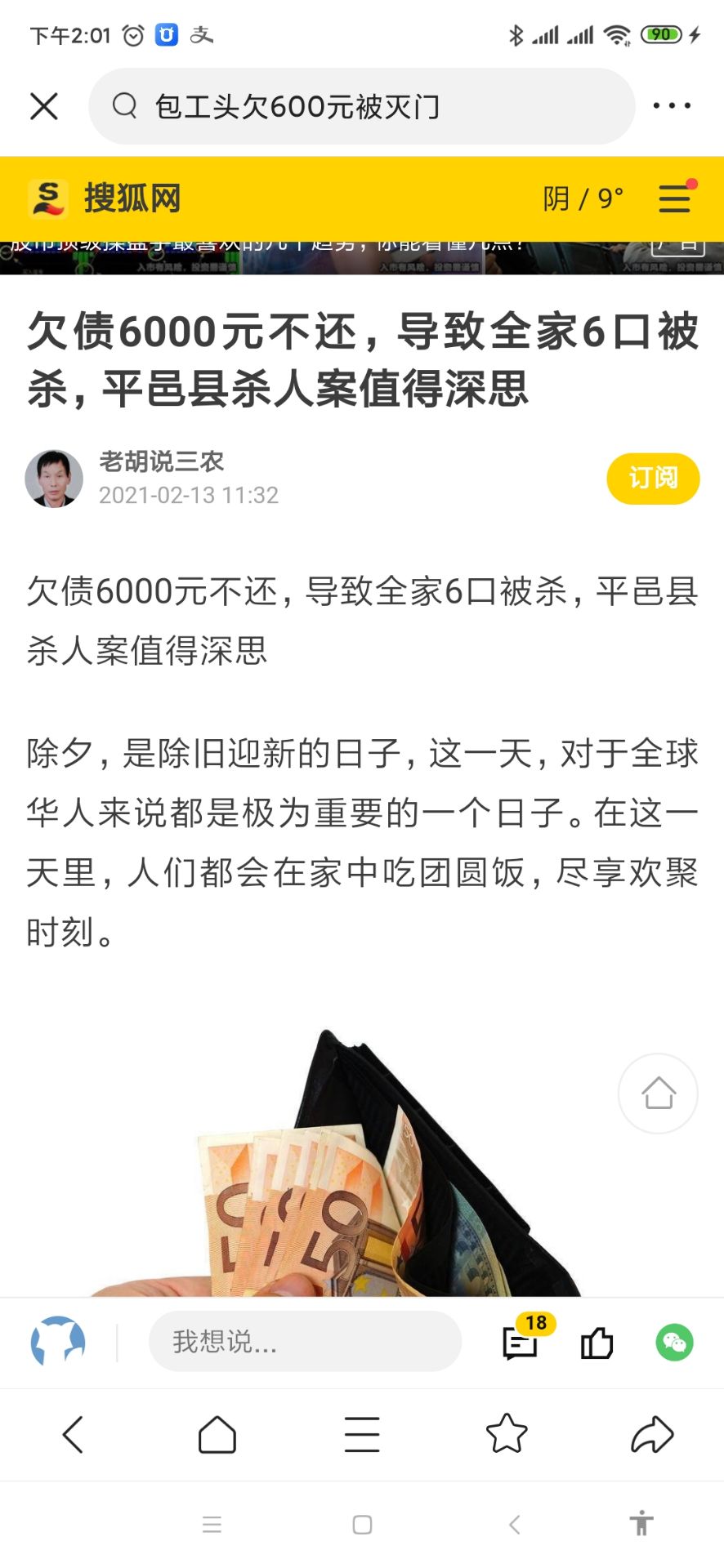The width and height of the screenshot is (724, 1568).
Task: View the 18 comments
Action: tap(521, 1341)
